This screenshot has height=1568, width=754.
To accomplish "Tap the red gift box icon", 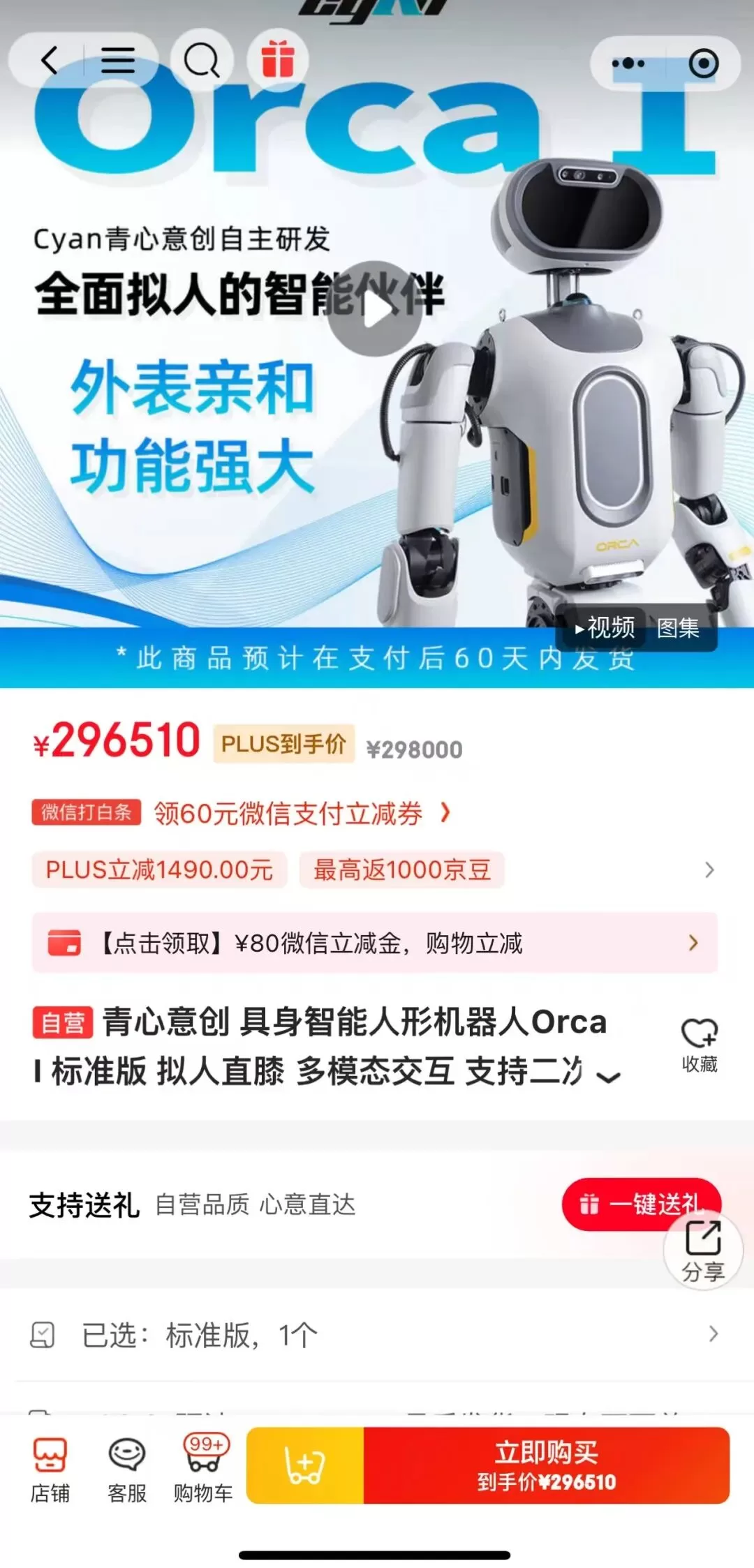I will click(278, 59).
